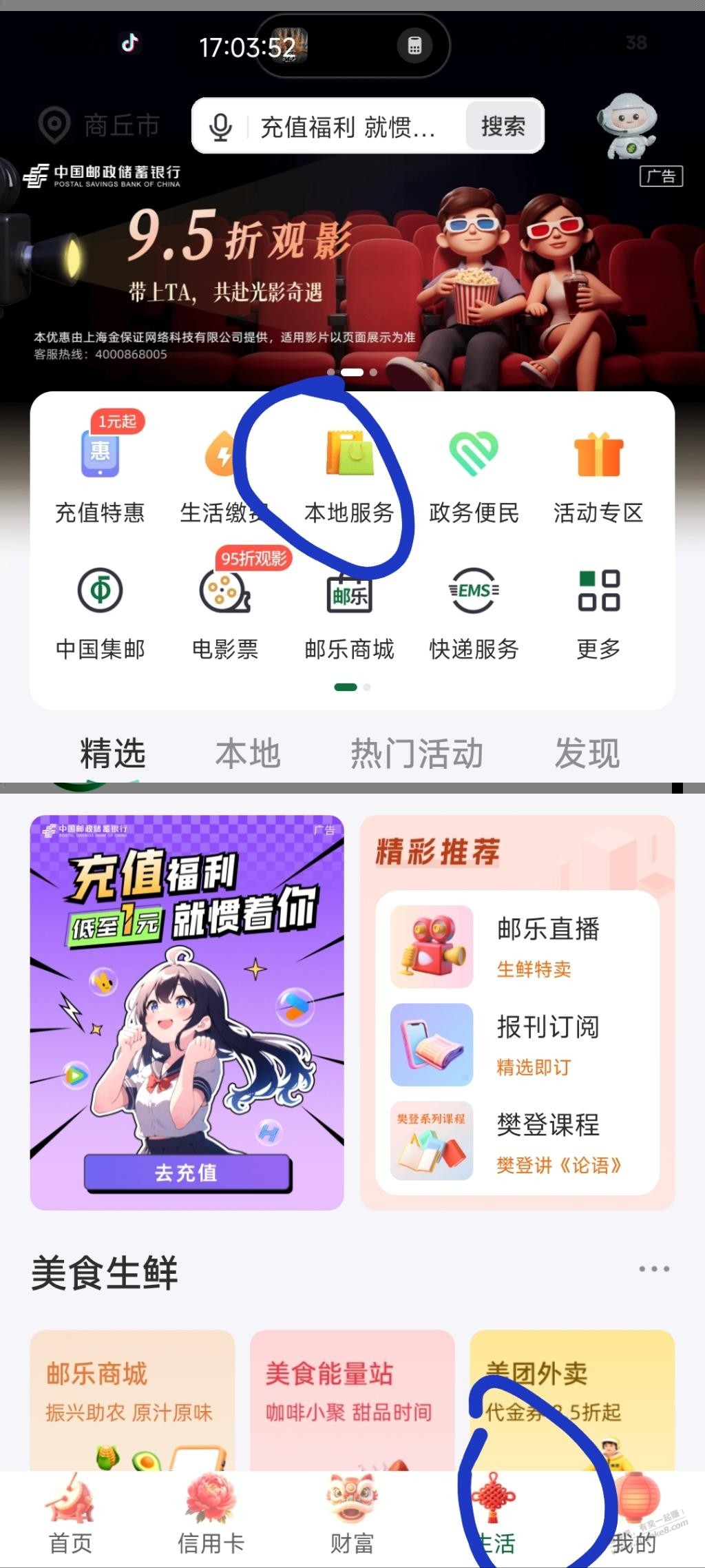The height and width of the screenshot is (1568, 705).
Task: Switch to the 发现 tab
Action: [x=587, y=752]
